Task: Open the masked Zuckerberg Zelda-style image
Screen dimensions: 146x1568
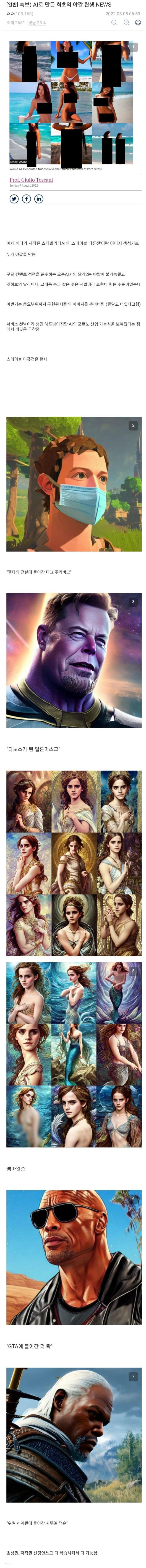Action: (73, 484)
